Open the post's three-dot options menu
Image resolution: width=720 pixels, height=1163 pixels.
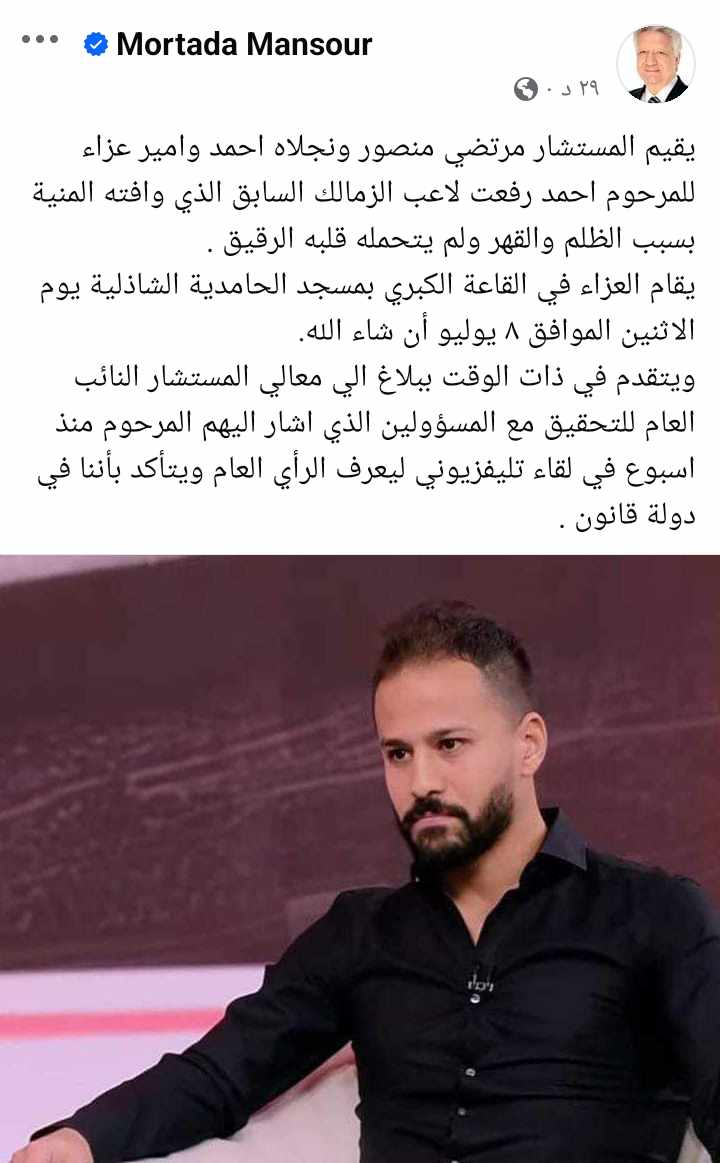click(40, 41)
